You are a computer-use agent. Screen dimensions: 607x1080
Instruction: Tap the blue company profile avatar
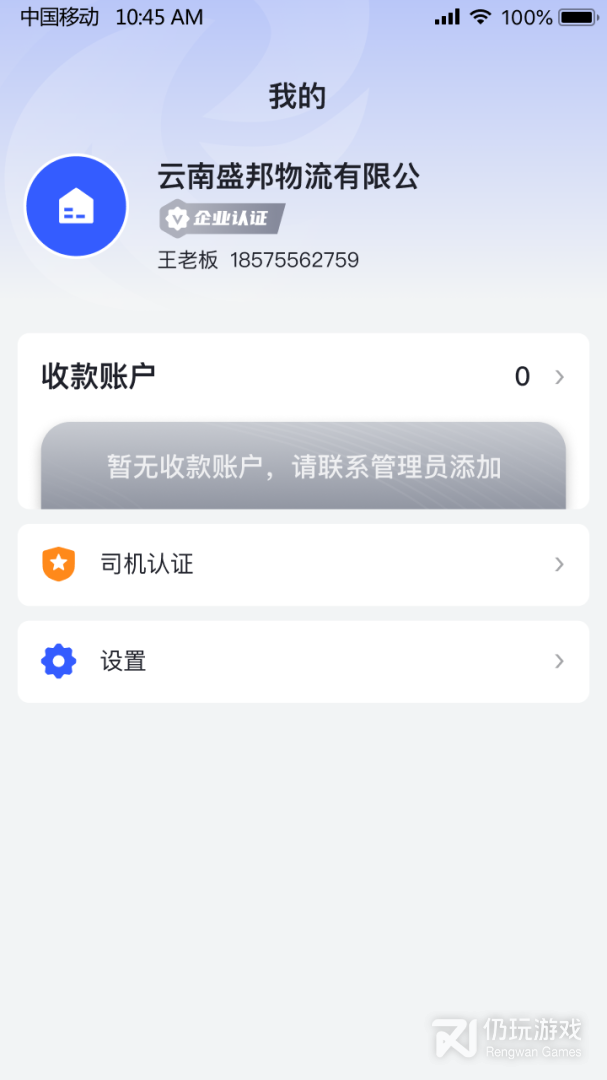click(76, 206)
